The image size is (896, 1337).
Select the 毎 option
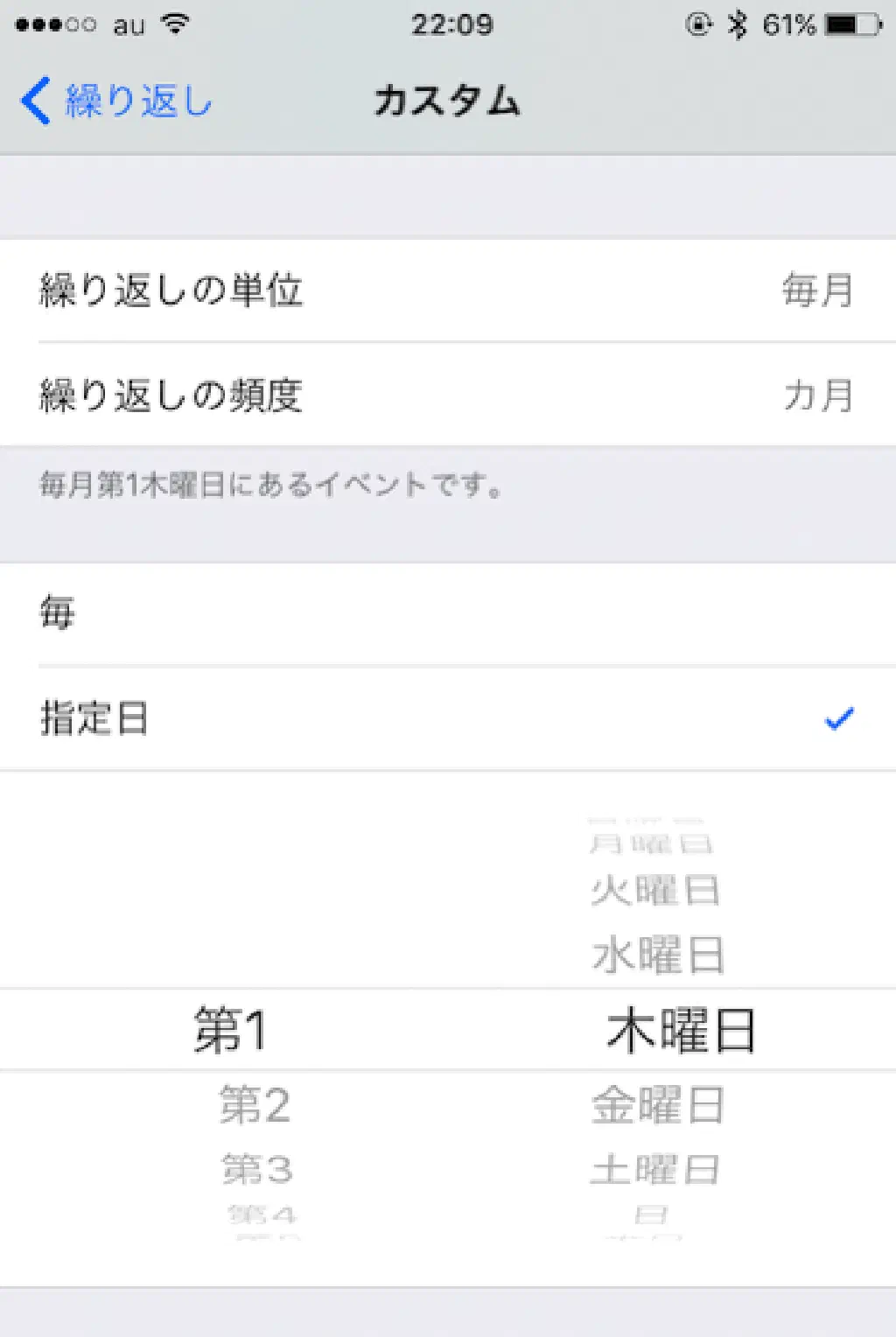point(448,613)
